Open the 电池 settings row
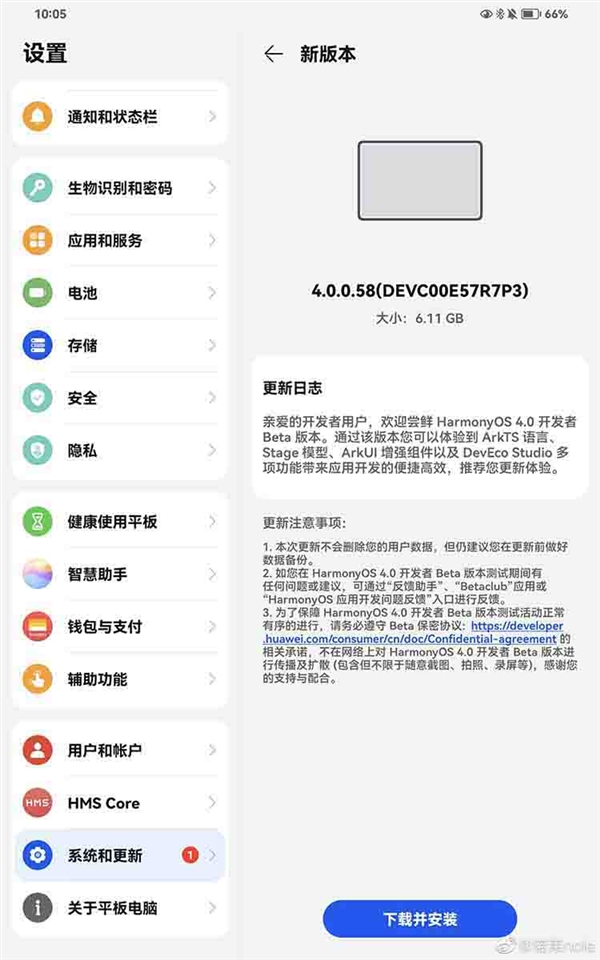 [x=120, y=293]
